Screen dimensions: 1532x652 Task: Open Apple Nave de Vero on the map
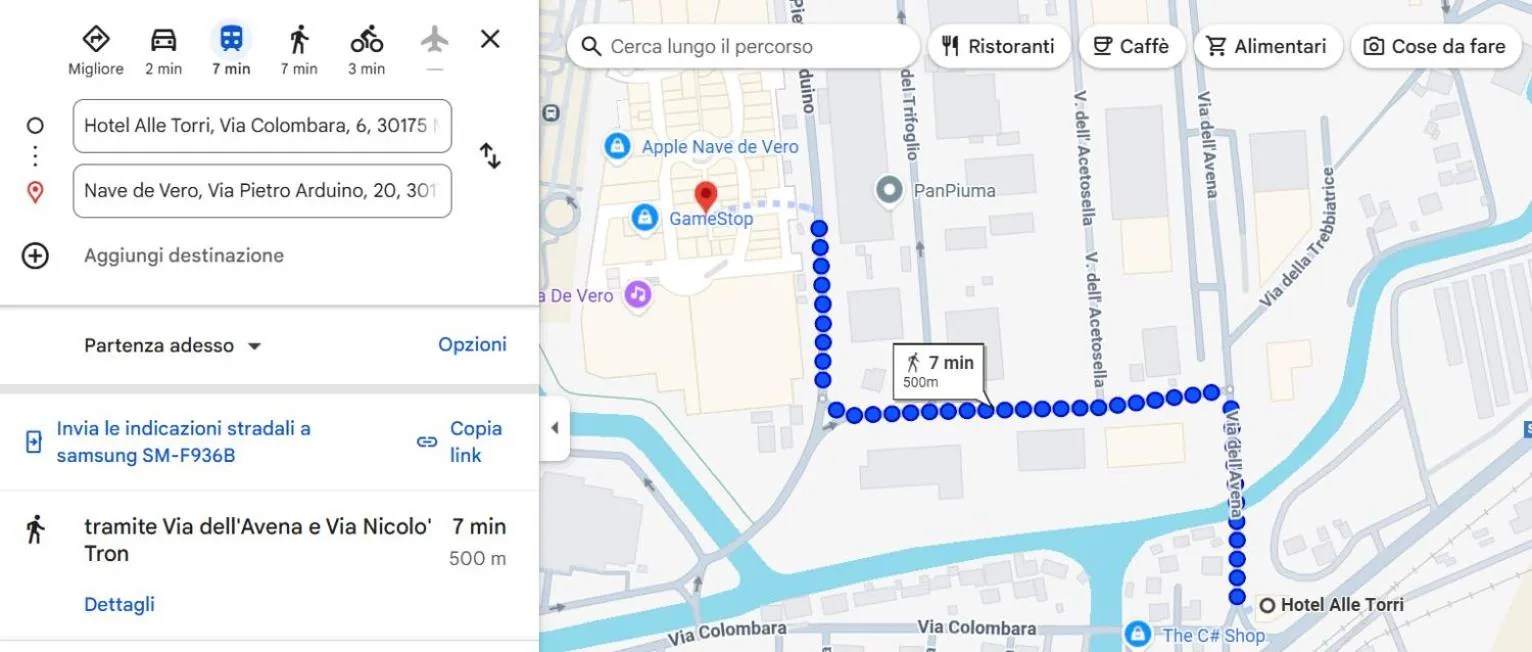pos(719,147)
